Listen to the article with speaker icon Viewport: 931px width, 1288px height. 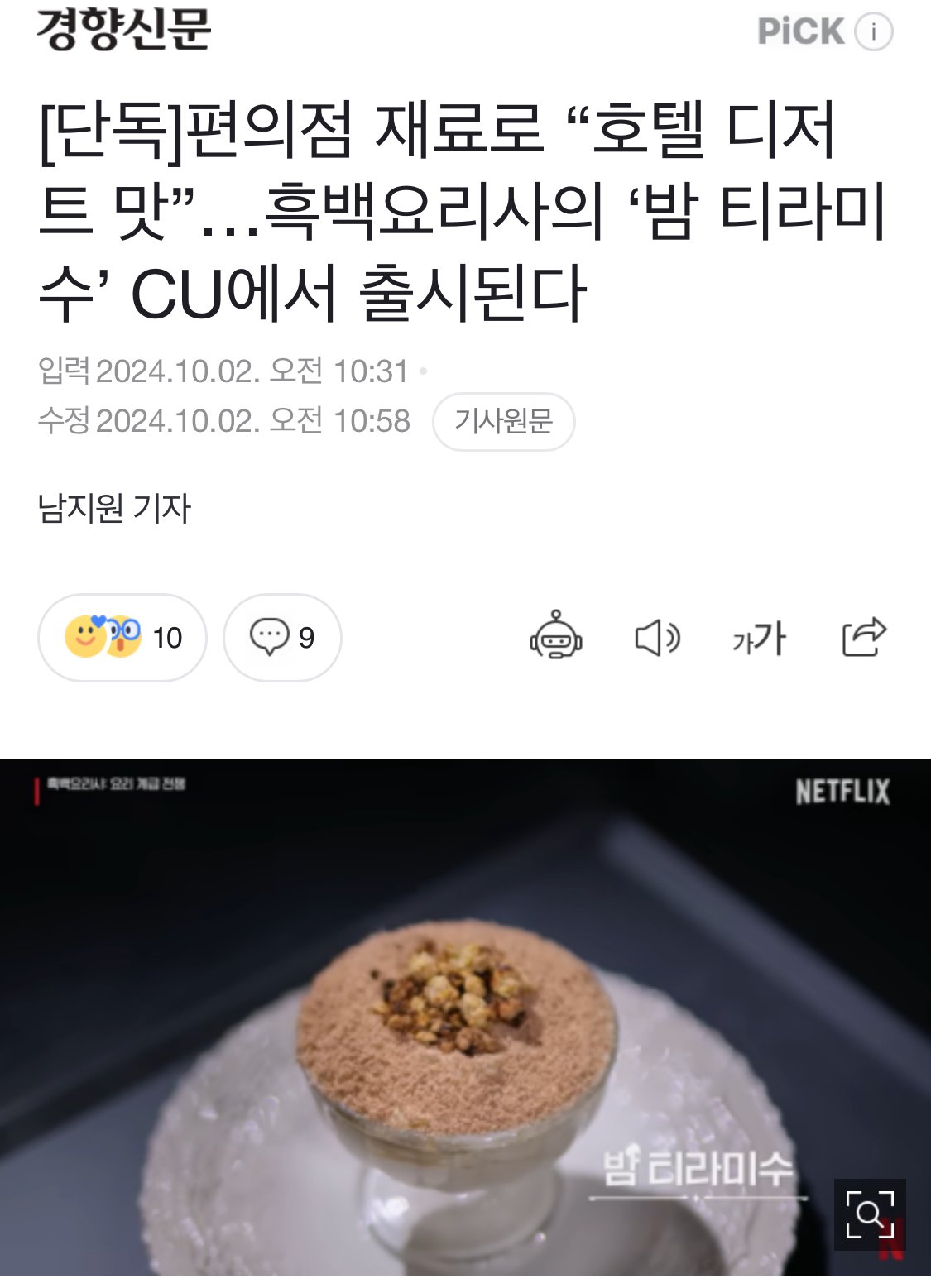pos(657,638)
